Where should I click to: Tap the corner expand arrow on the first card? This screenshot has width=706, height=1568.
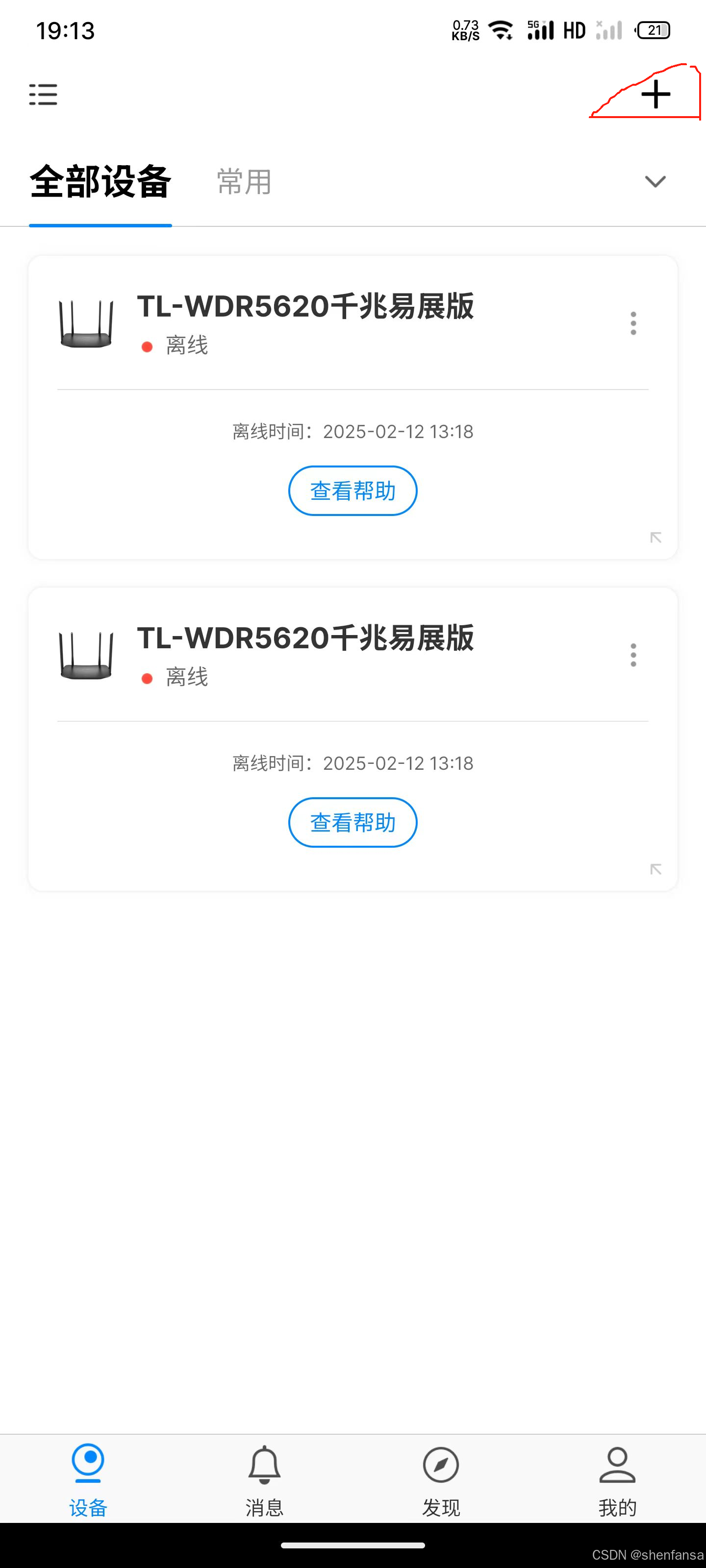[x=656, y=537]
